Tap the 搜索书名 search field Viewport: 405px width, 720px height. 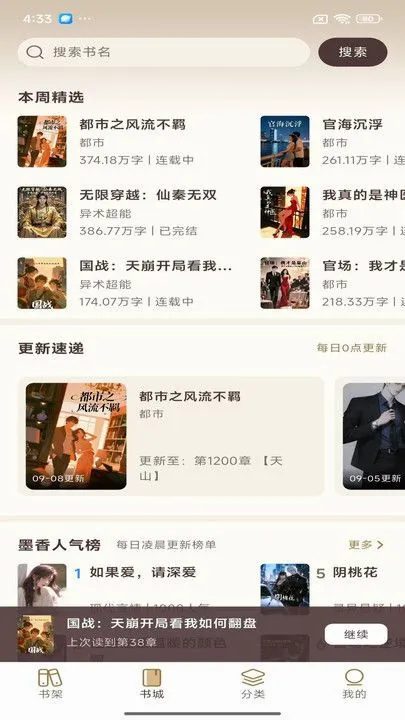point(163,52)
